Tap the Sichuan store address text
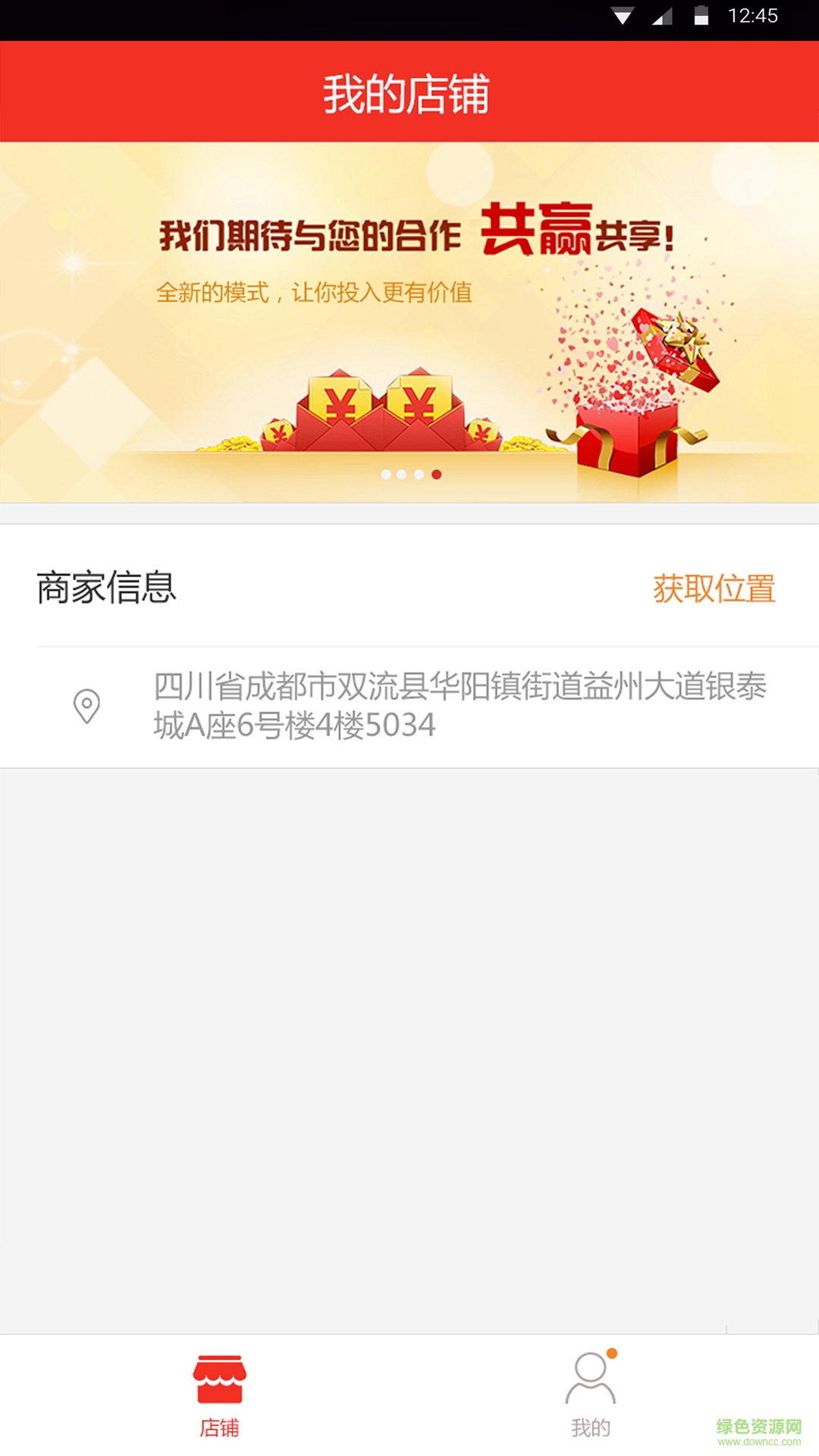Image resolution: width=819 pixels, height=1456 pixels. click(x=455, y=707)
